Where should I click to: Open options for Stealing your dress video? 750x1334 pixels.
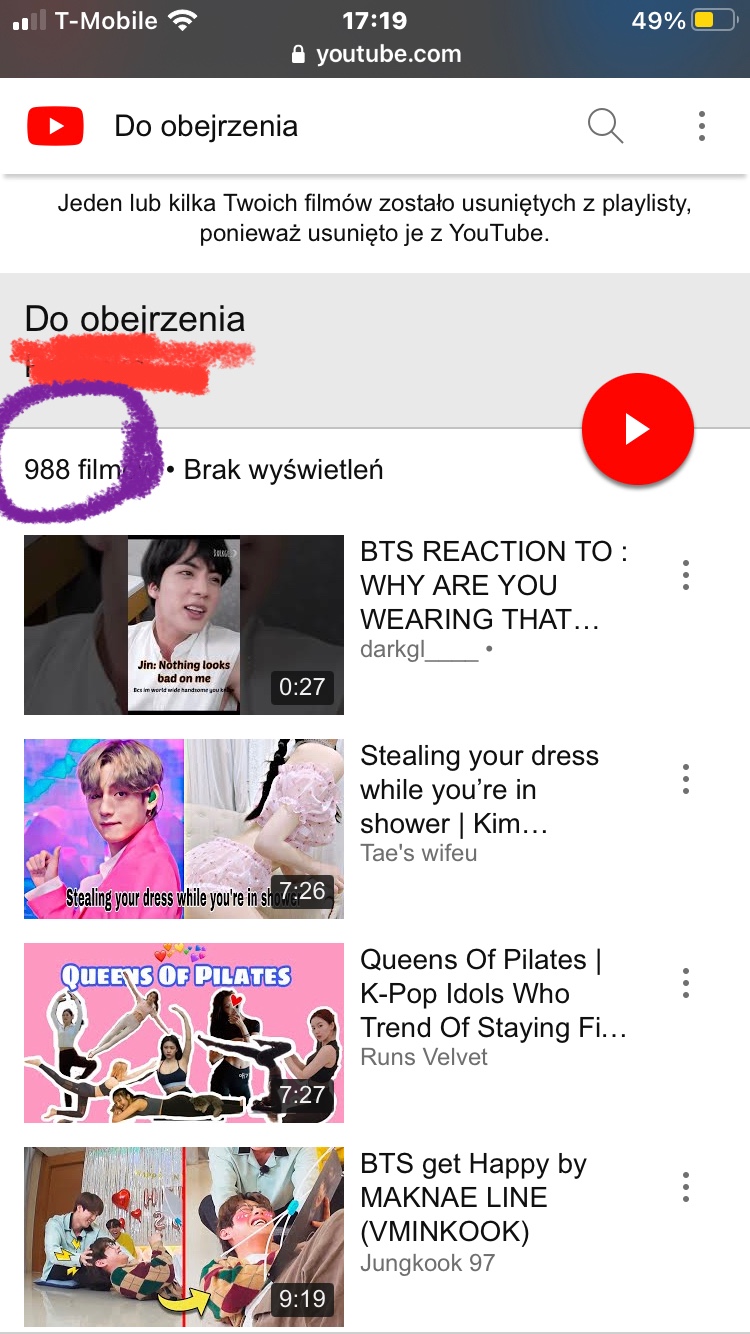click(686, 779)
